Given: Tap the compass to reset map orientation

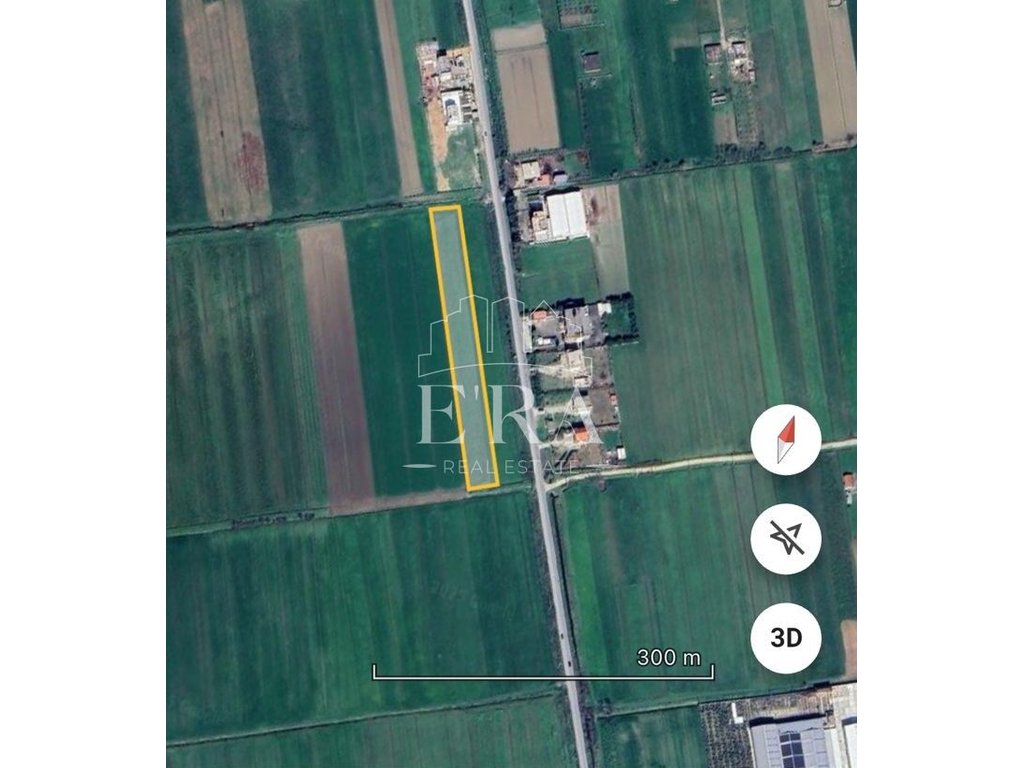Looking at the screenshot, I should click(786, 440).
